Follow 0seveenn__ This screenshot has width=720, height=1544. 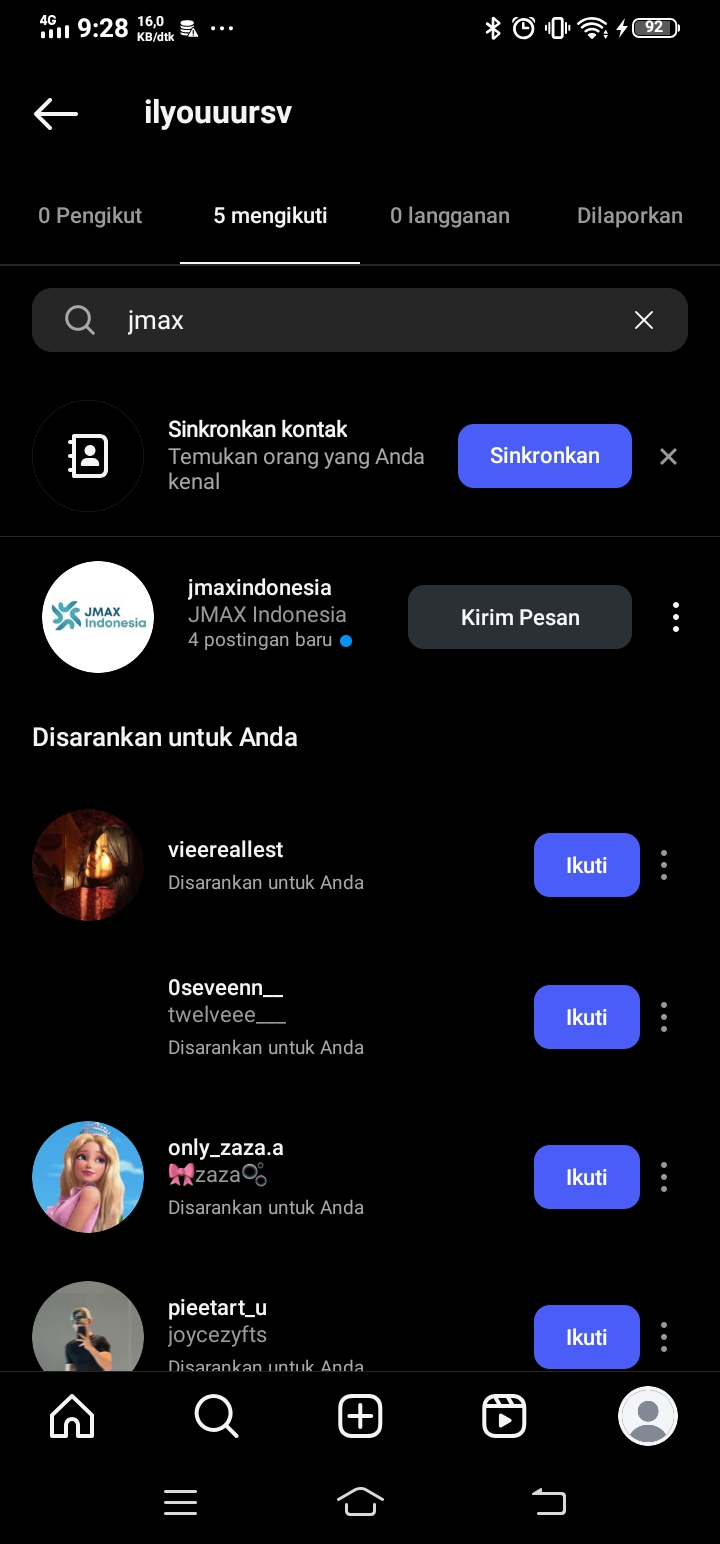point(586,1017)
